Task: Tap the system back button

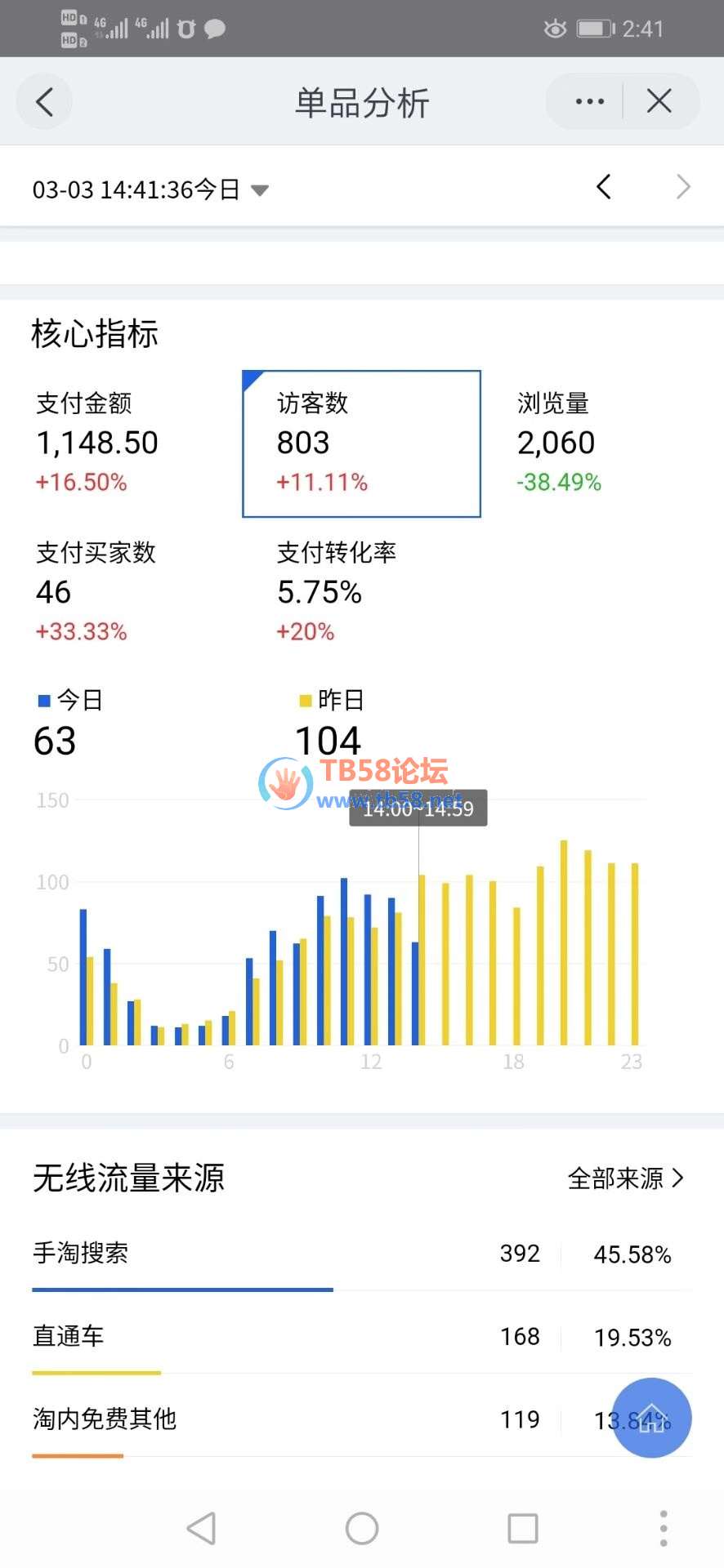Action: tap(201, 1528)
